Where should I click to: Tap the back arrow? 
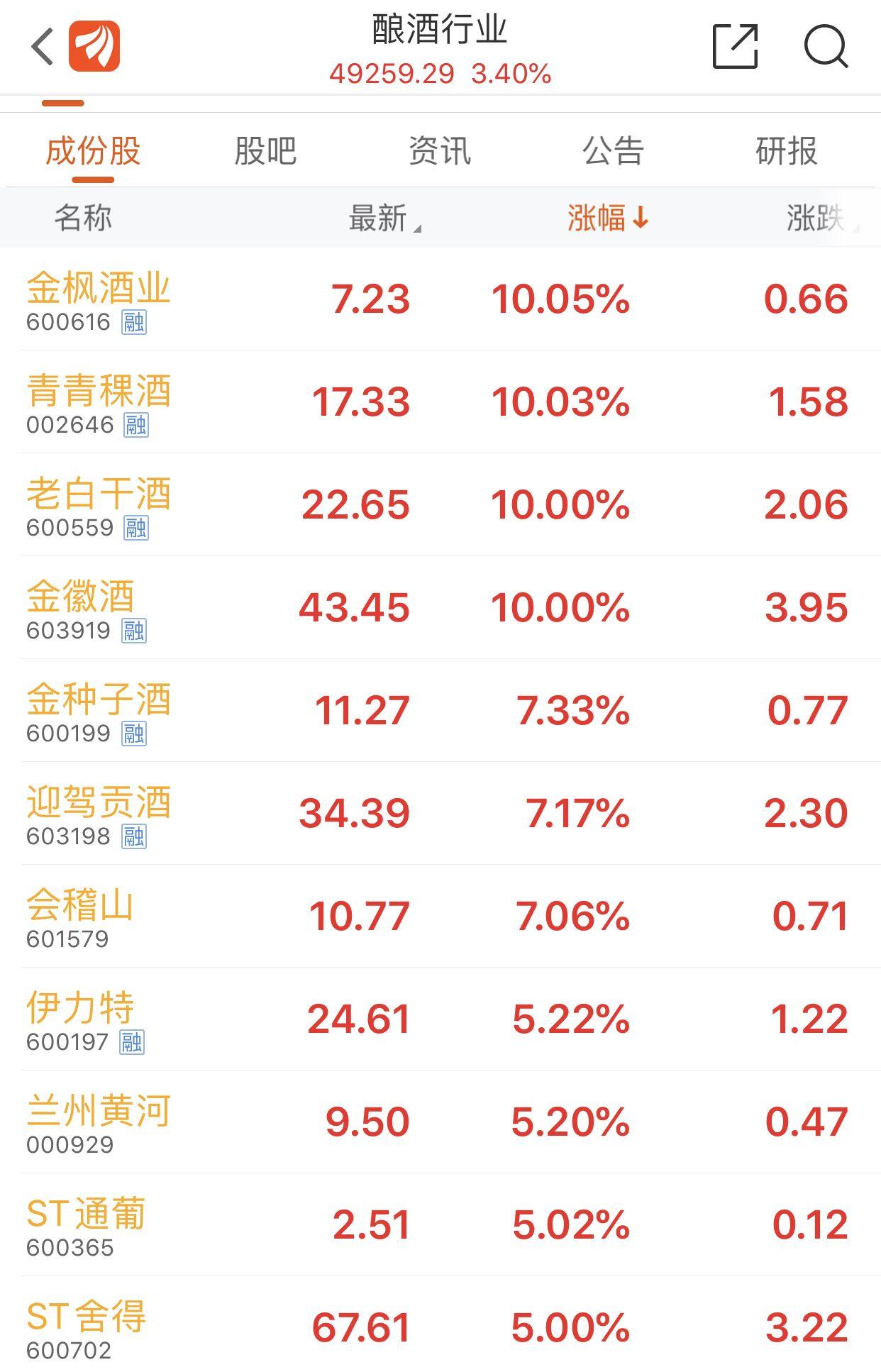tap(40, 47)
